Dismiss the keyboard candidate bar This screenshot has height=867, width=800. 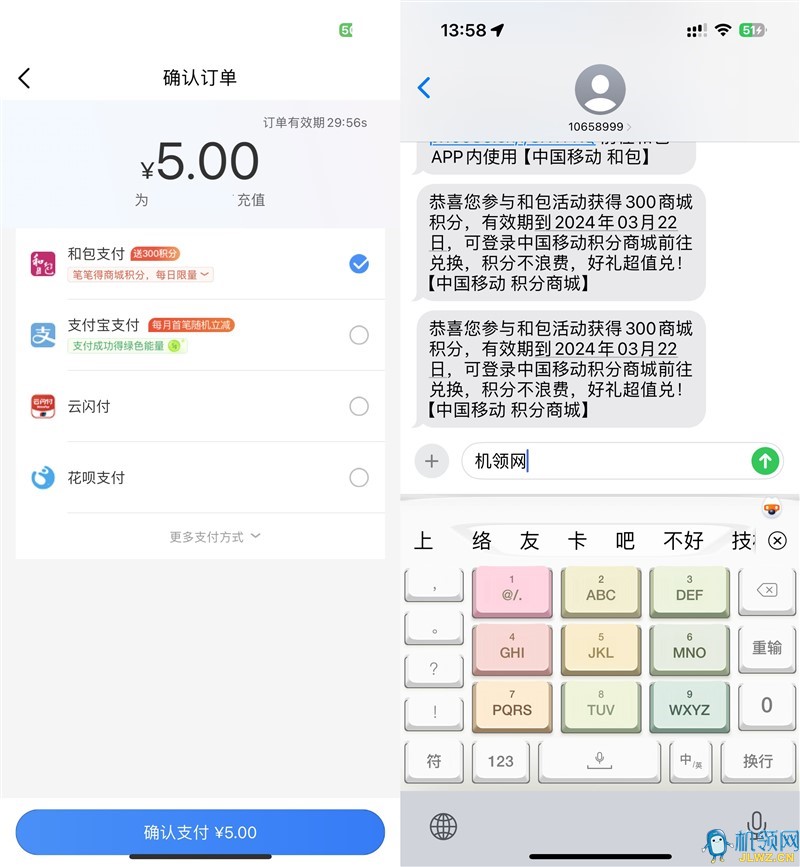coord(777,541)
